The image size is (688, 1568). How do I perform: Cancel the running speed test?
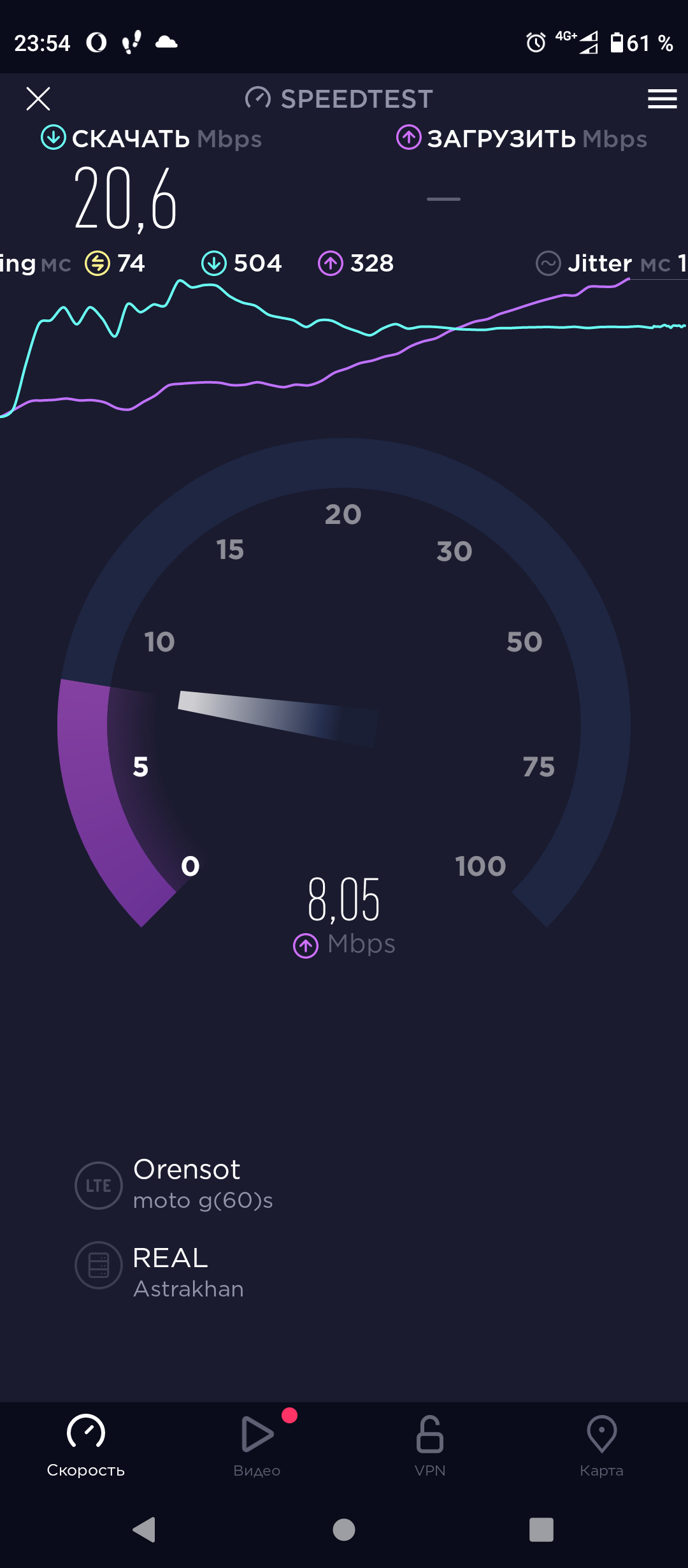point(38,99)
